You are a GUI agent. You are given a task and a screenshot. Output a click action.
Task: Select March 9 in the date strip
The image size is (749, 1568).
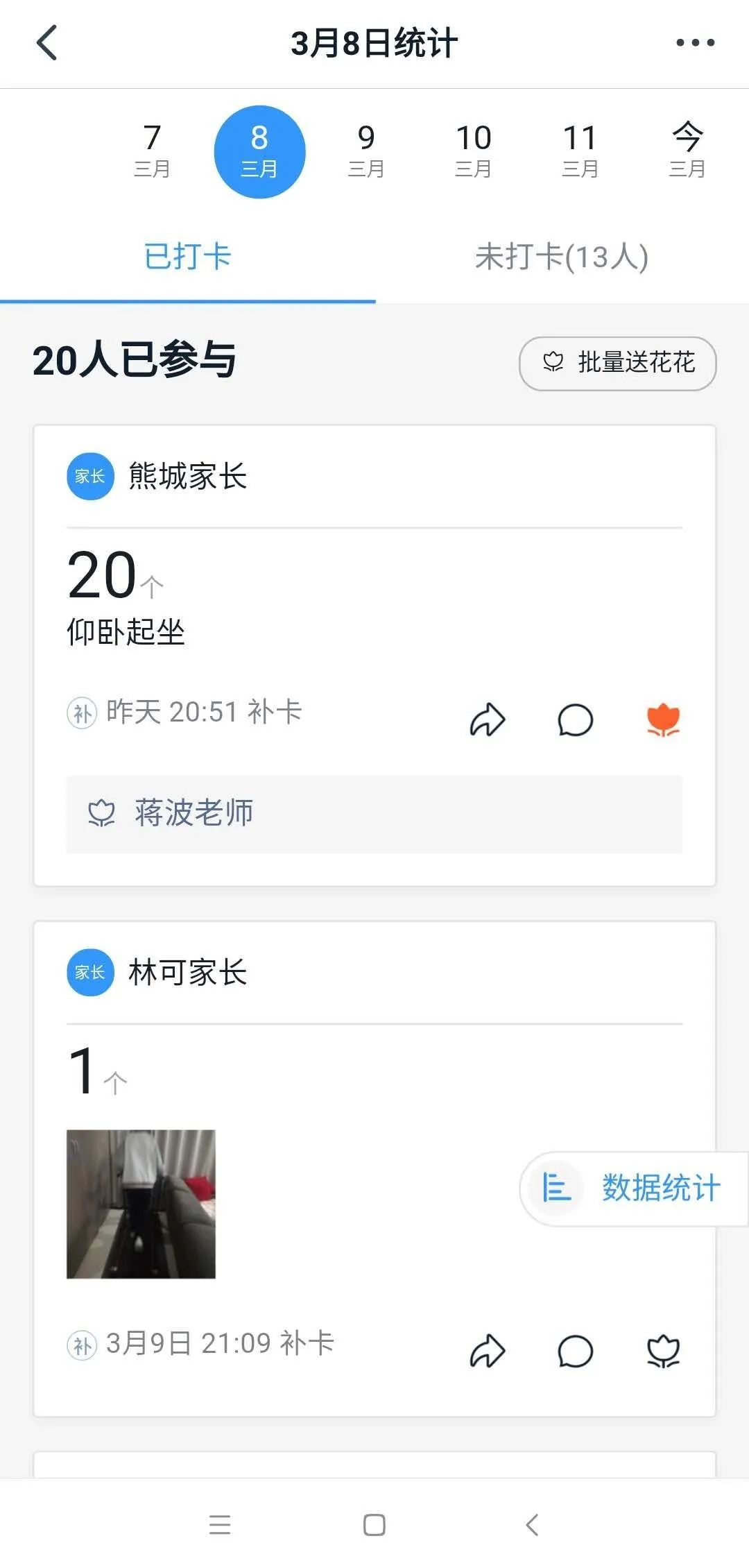366,151
